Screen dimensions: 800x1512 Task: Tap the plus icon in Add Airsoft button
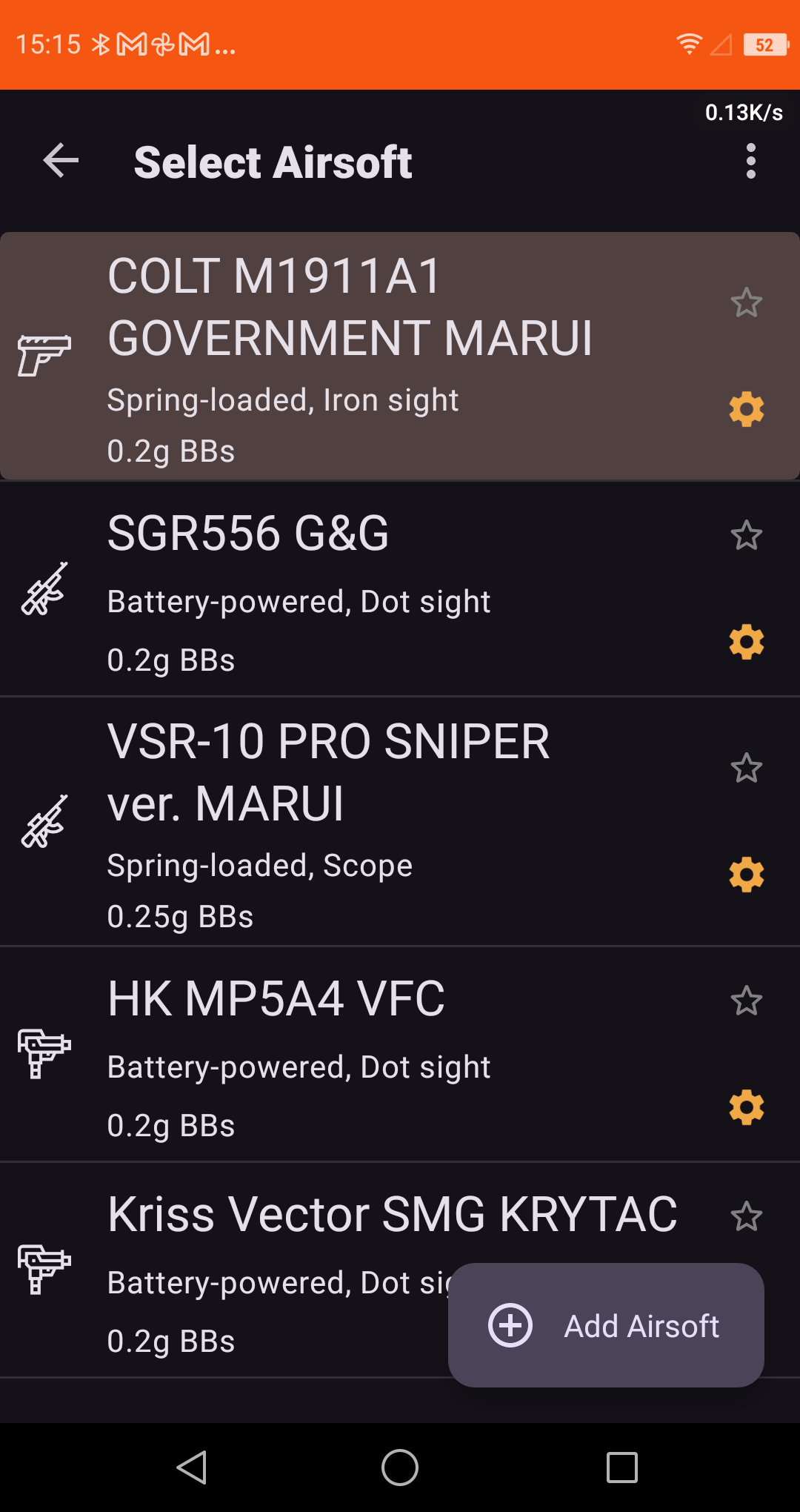tap(510, 1325)
